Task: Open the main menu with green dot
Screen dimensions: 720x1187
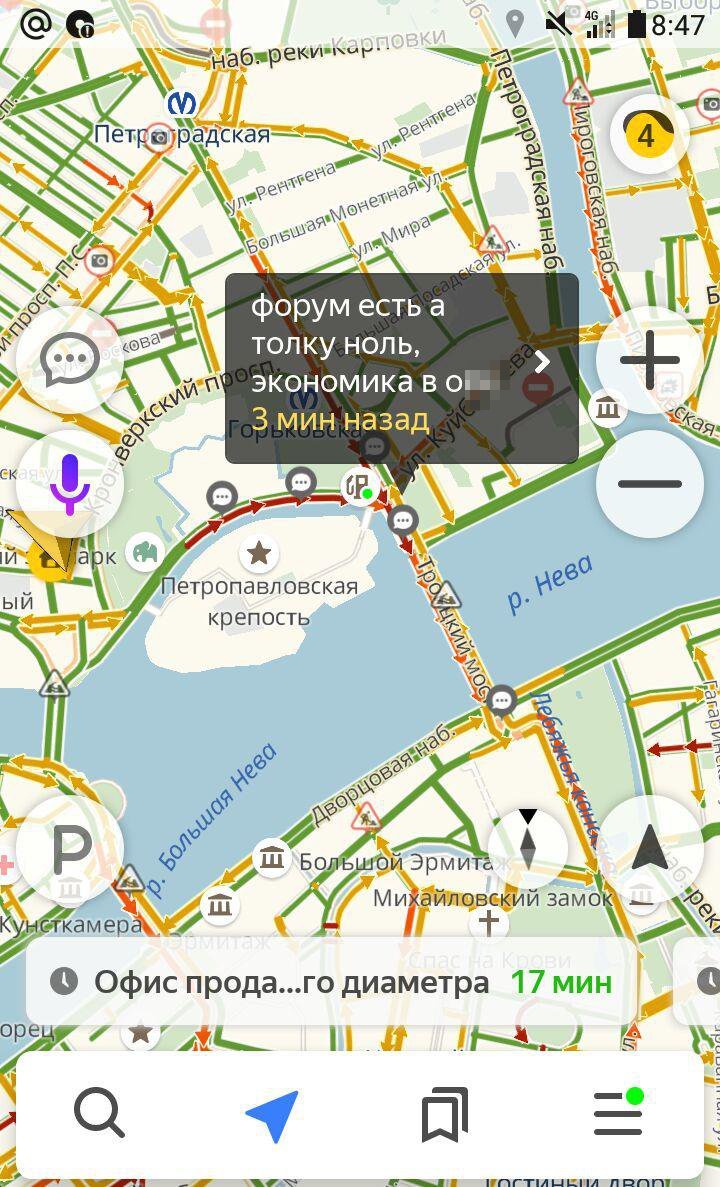Action: pos(618,1113)
